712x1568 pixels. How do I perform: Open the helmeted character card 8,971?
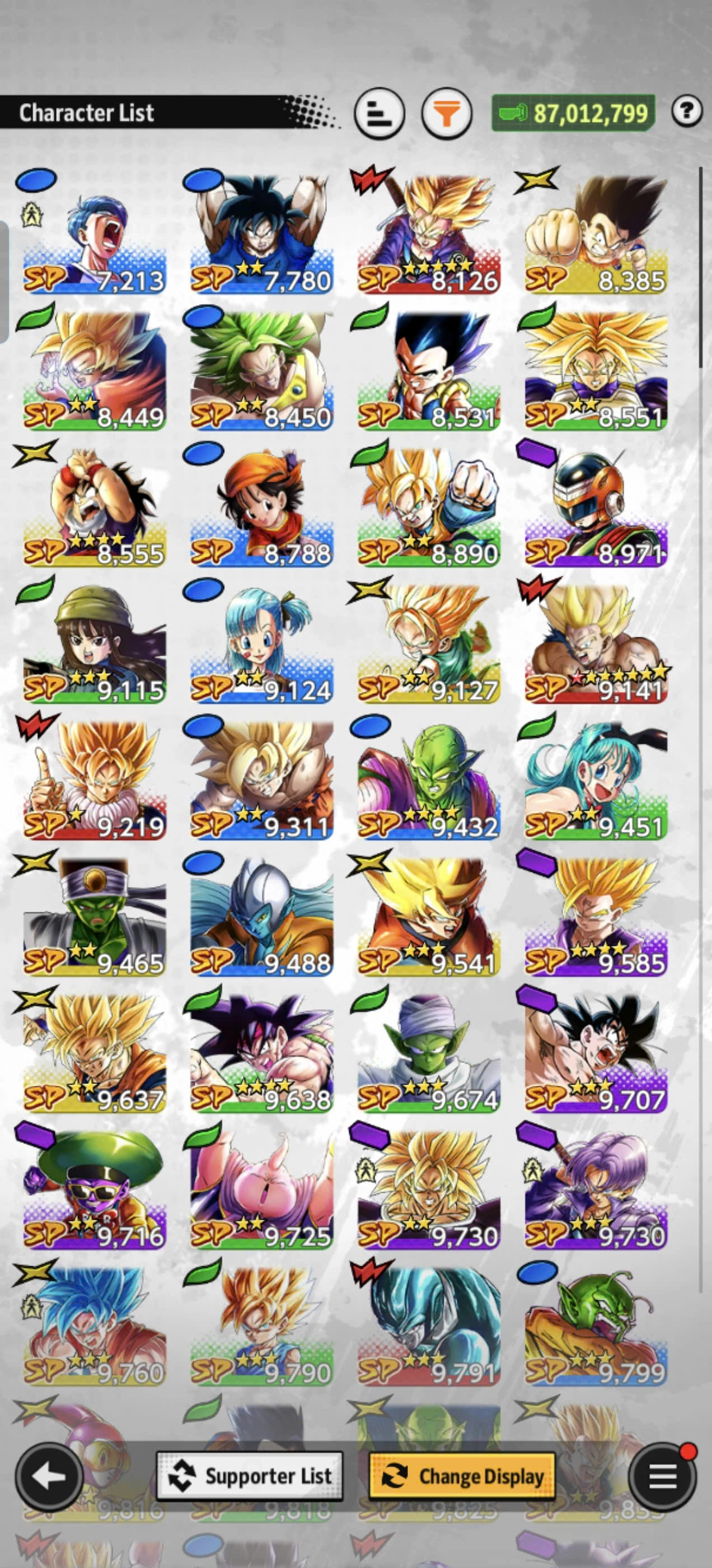coord(596,508)
